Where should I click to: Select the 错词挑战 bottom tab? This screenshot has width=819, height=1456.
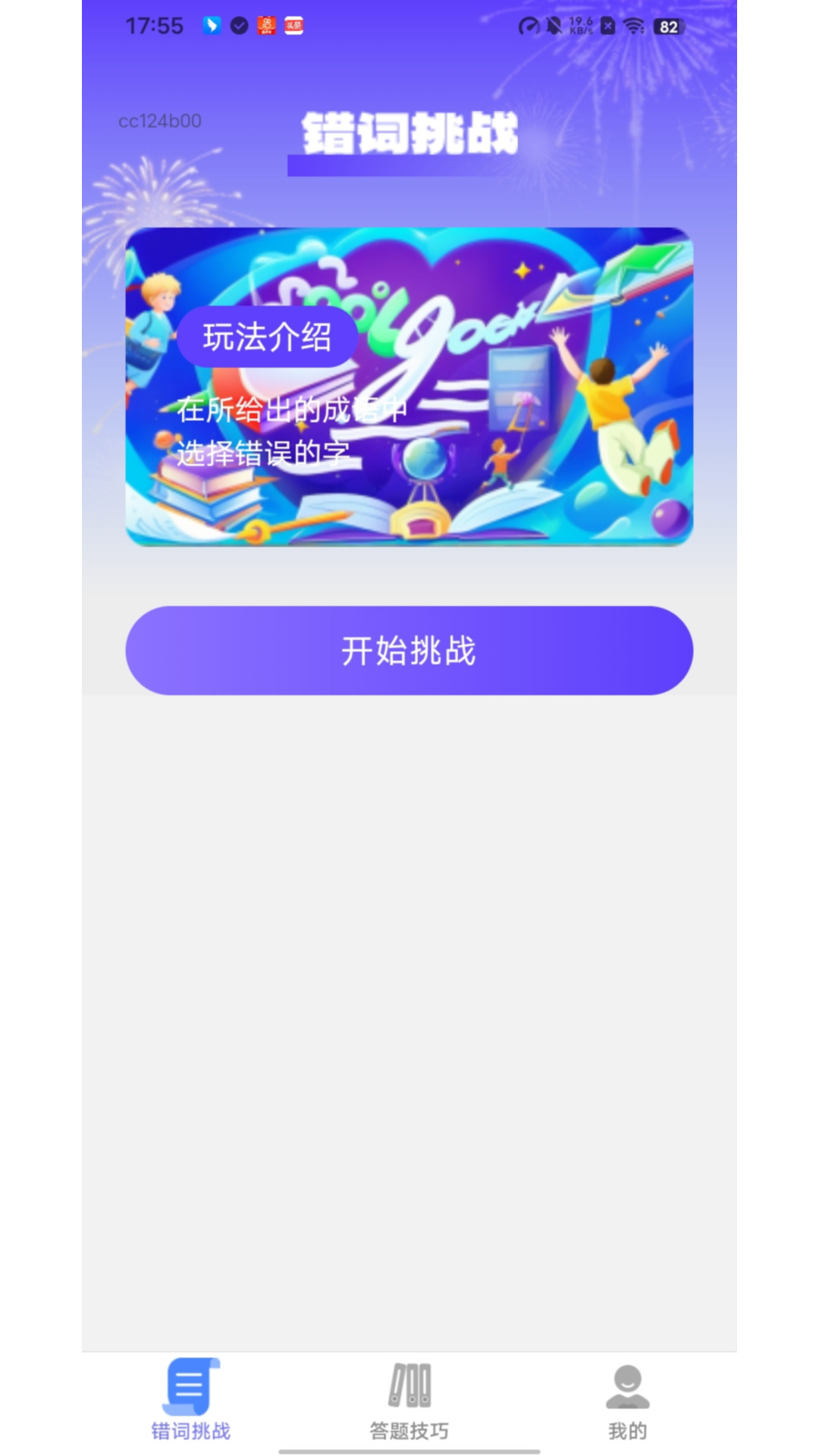point(190,1401)
